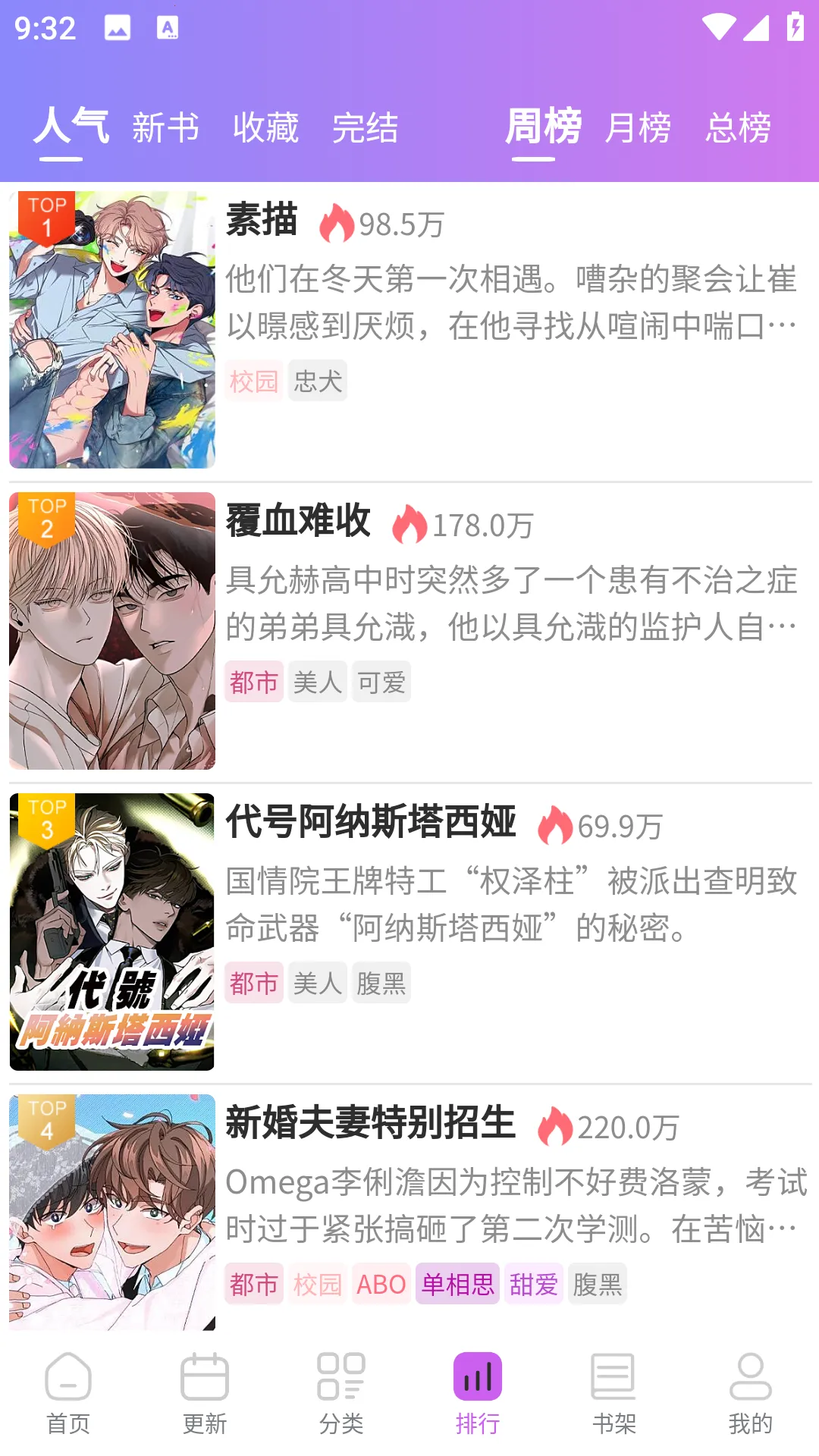
Task: Open the comic 新婚夫妻特别招生
Action: [370, 1124]
